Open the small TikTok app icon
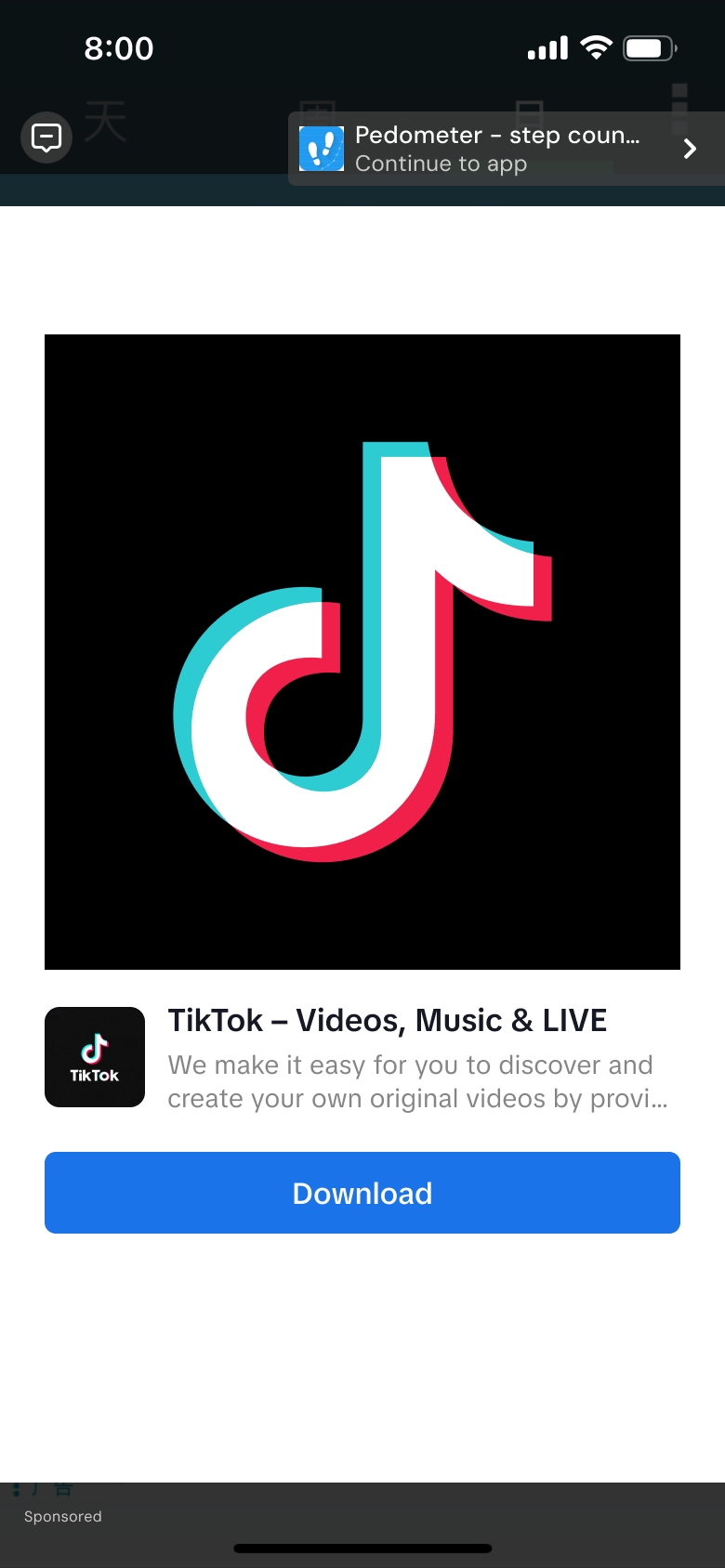 pos(95,1057)
